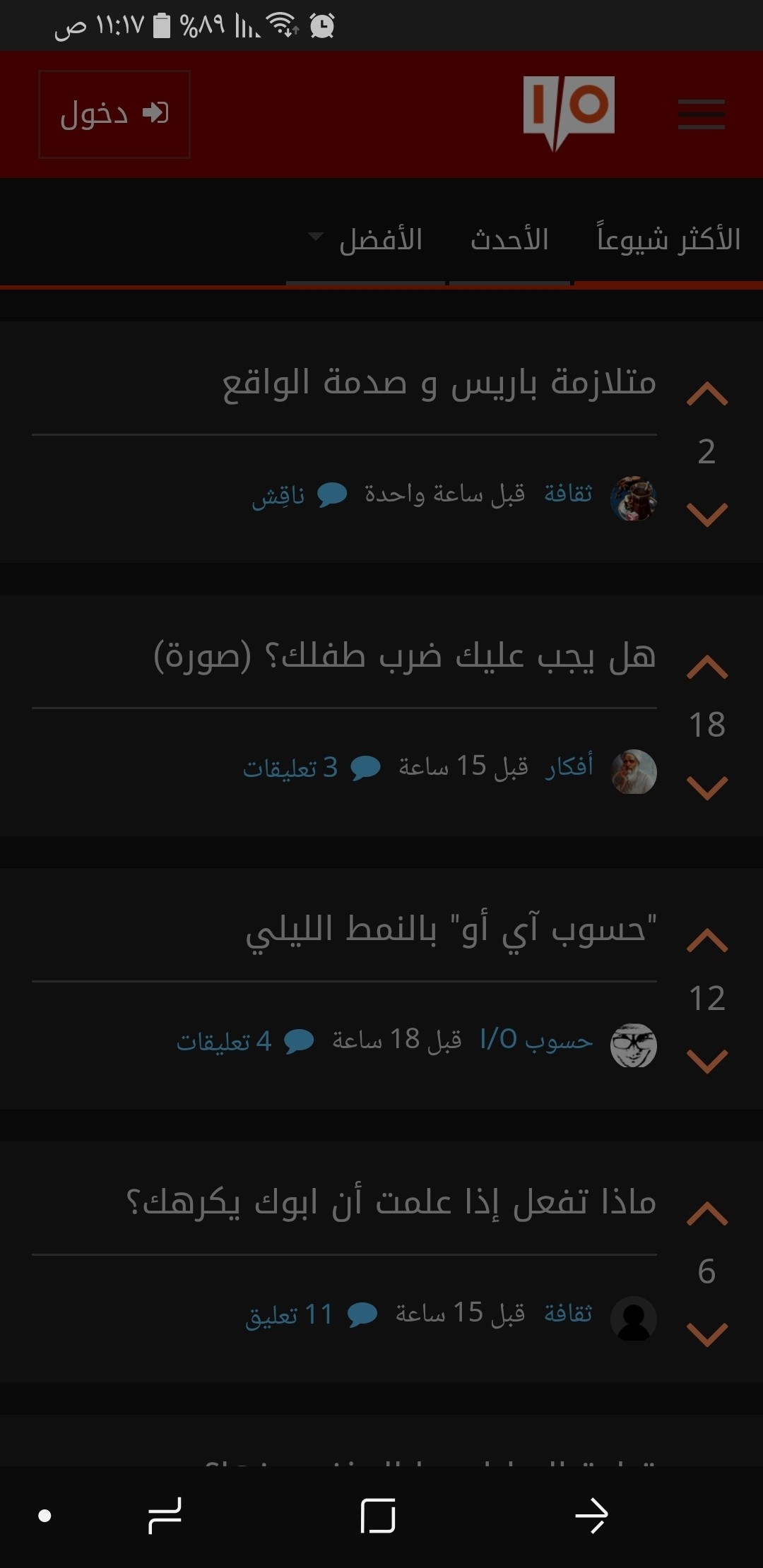Switch to the الأكثر شيوعاً tab
The width and height of the screenshot is (763, 1568).
click(668, 239)
